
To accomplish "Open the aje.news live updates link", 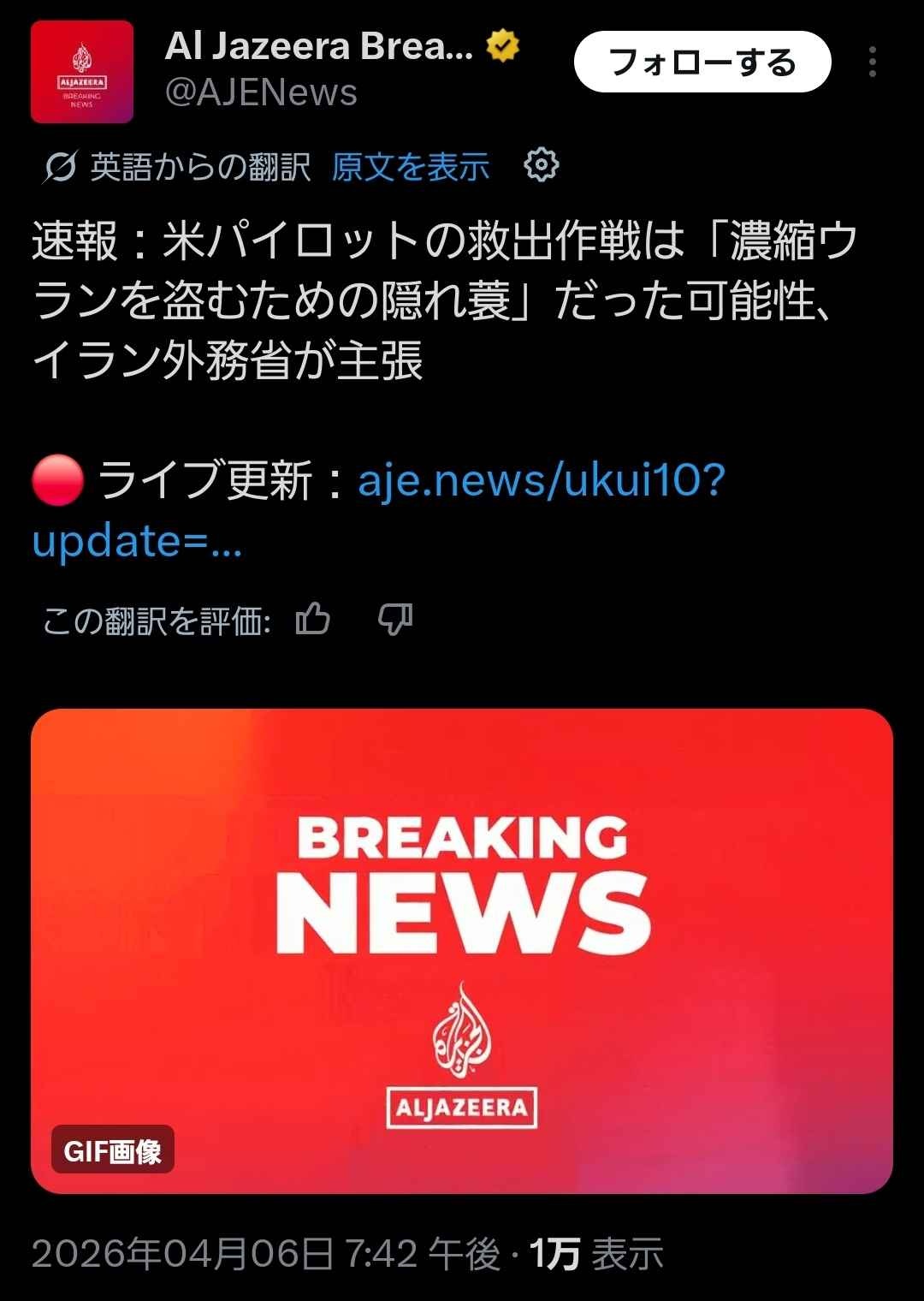I will (x=541, y=479).
